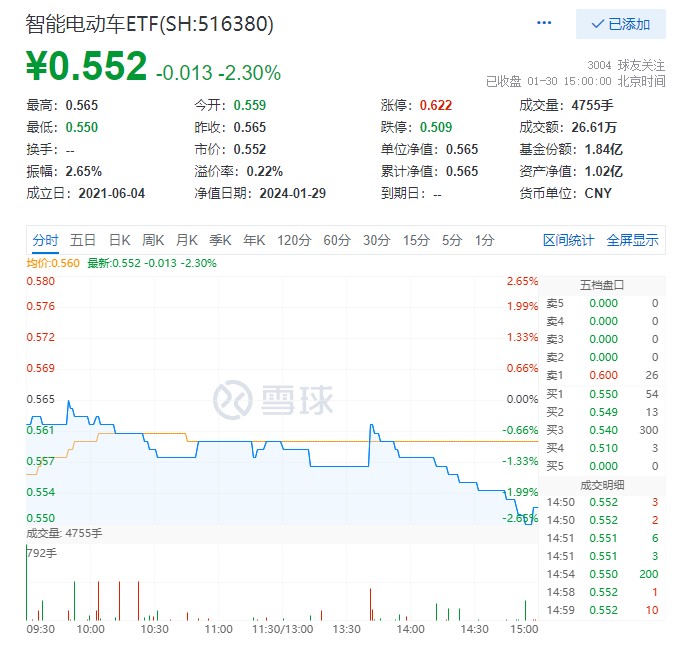Switch to the 五日 chart tab
The image size is (688, 664).
(83, 240)
